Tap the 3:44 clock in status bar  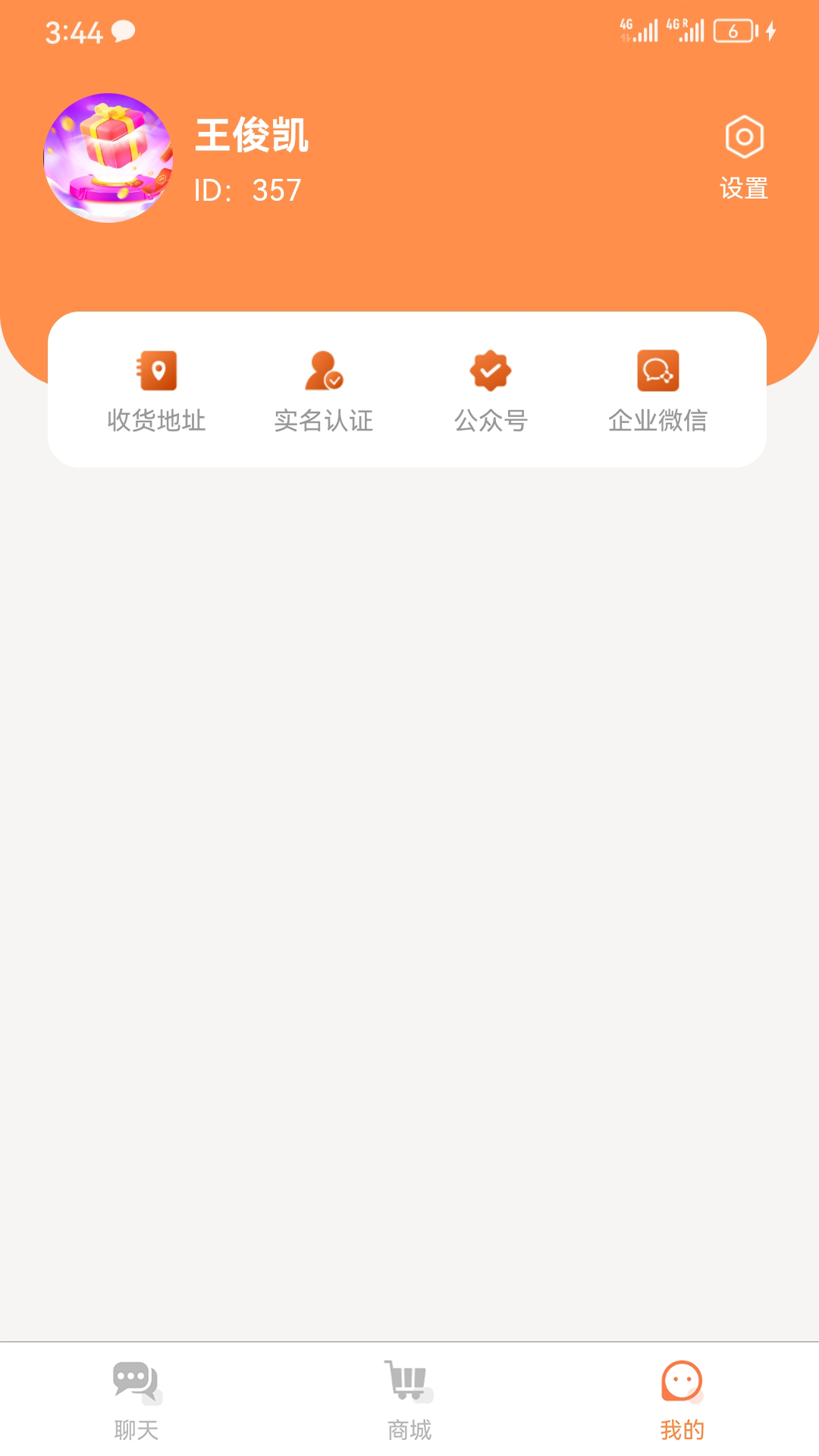click(74, 32)
